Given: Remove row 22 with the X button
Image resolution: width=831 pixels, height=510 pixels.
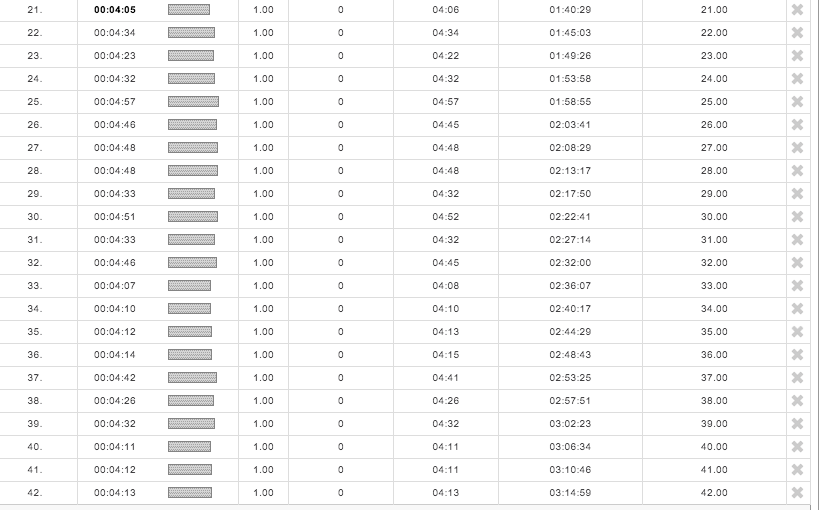Looking at the screenshot, I should point(797,33).
